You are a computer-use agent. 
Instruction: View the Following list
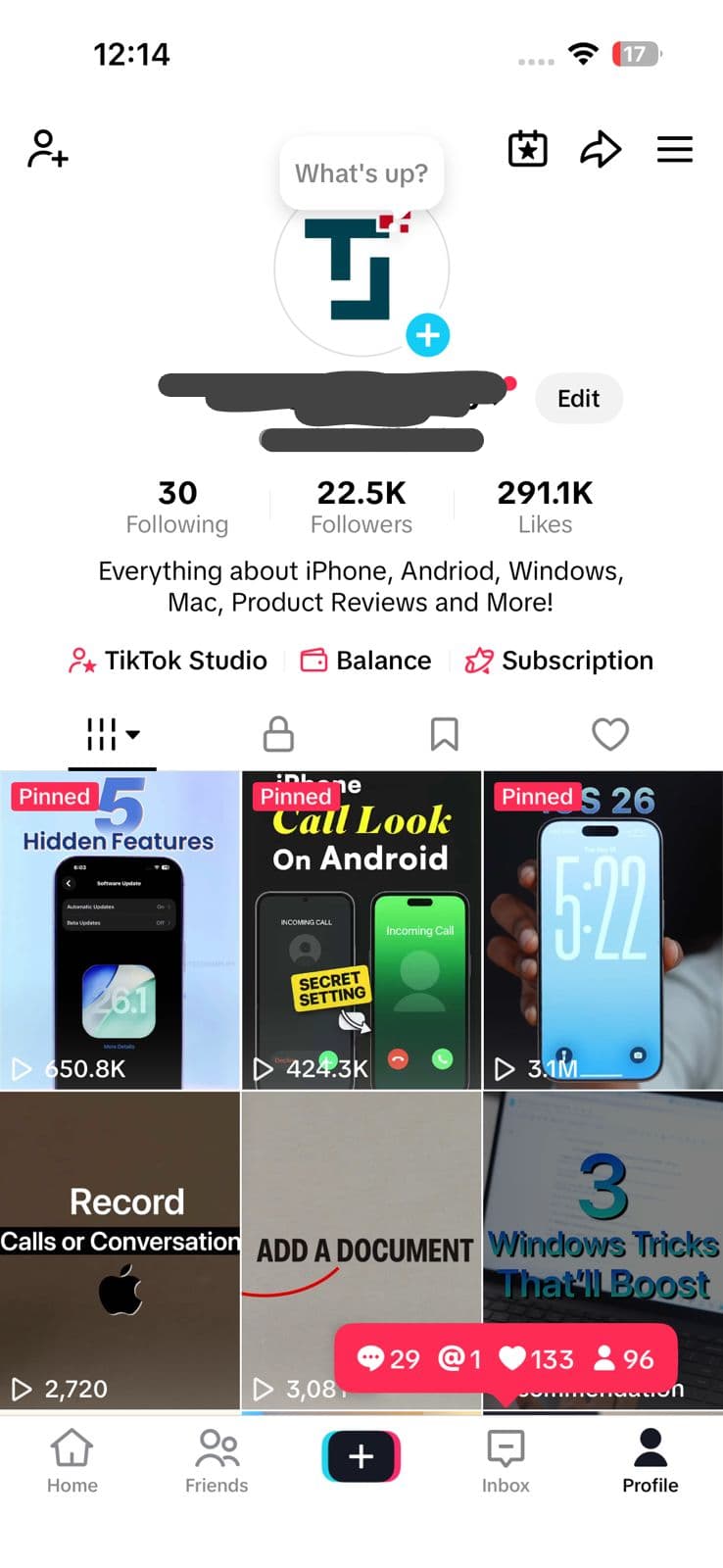[177, 507]
